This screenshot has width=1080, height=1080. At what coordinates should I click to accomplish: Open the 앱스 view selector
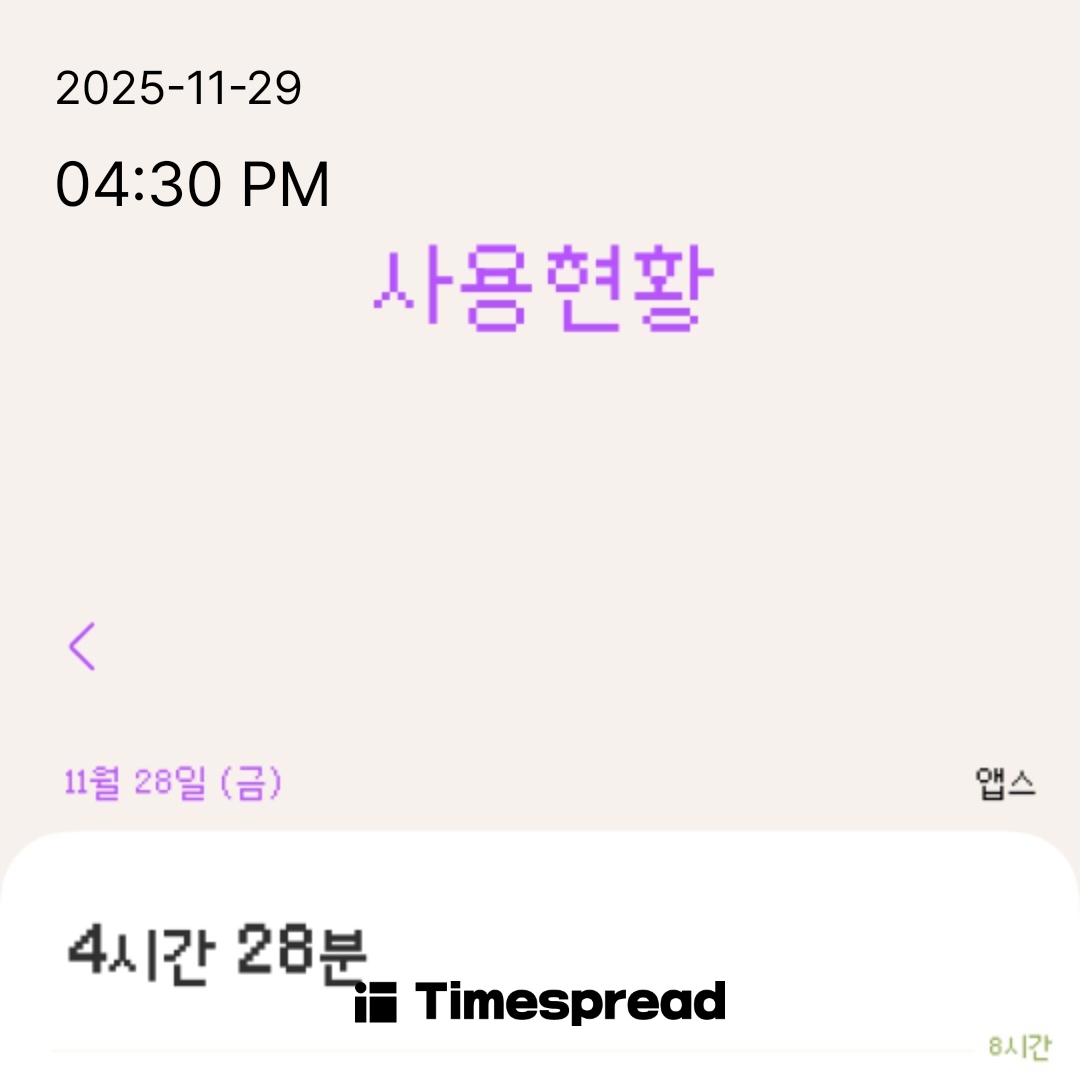click(1005, 784)
